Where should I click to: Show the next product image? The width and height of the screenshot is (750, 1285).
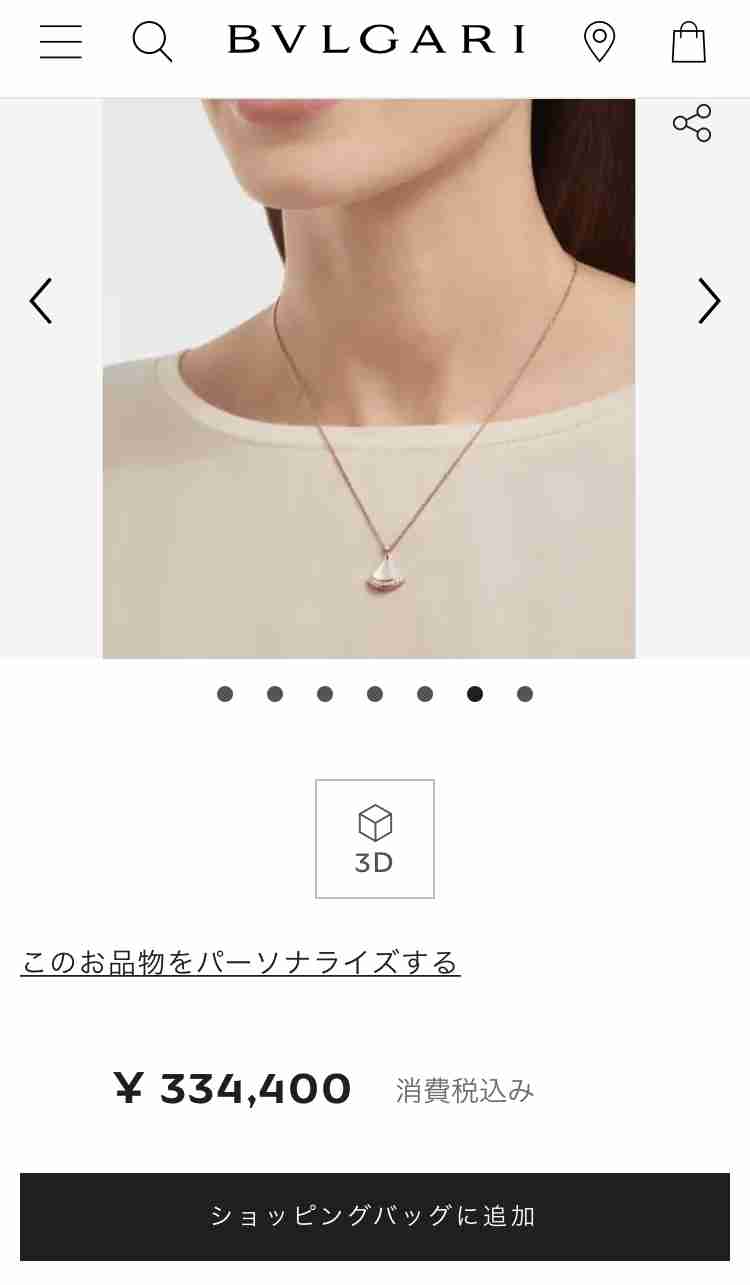coord(709,301)
